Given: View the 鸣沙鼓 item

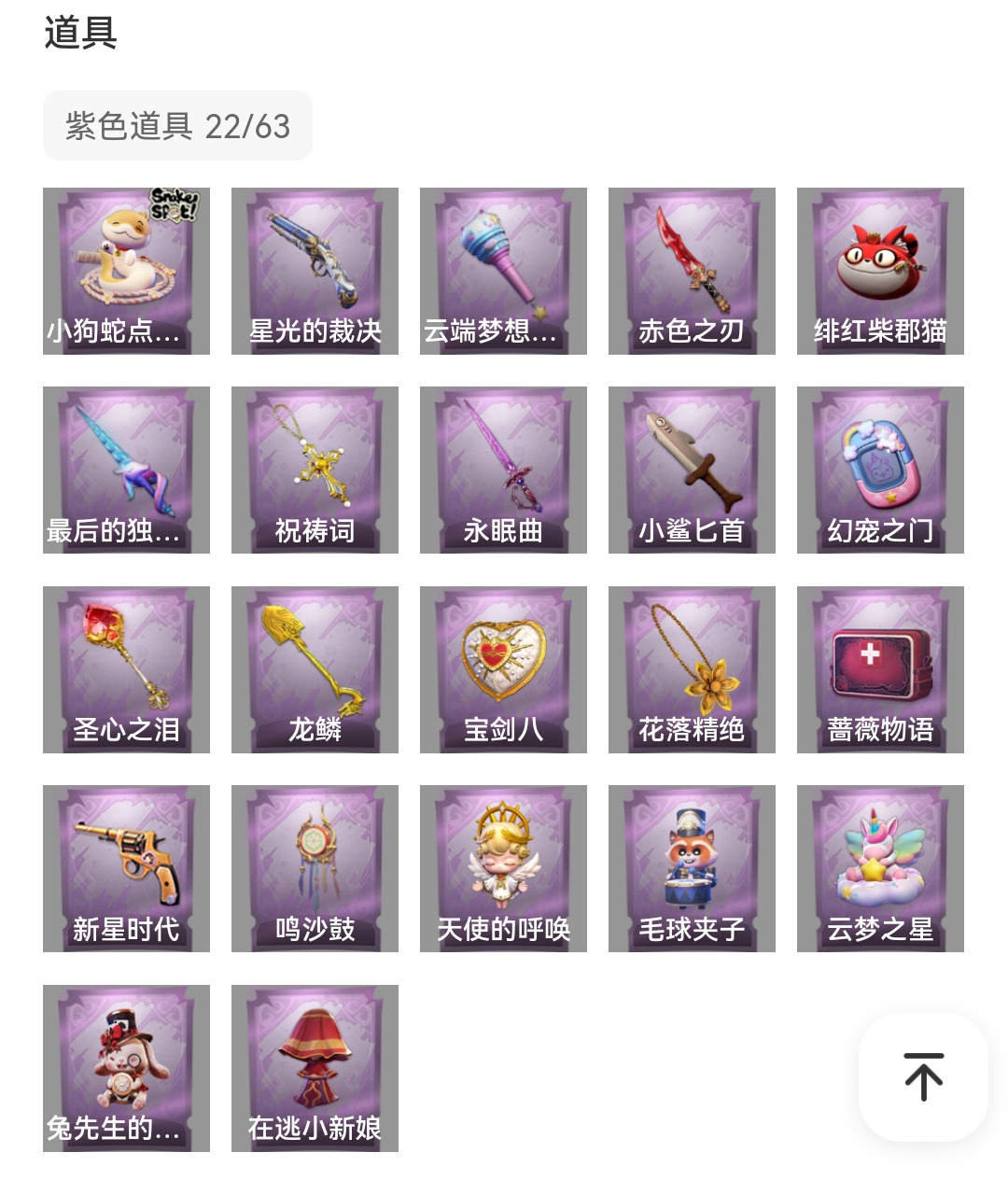Looking at the screenshot, I should tap(315, 868).
